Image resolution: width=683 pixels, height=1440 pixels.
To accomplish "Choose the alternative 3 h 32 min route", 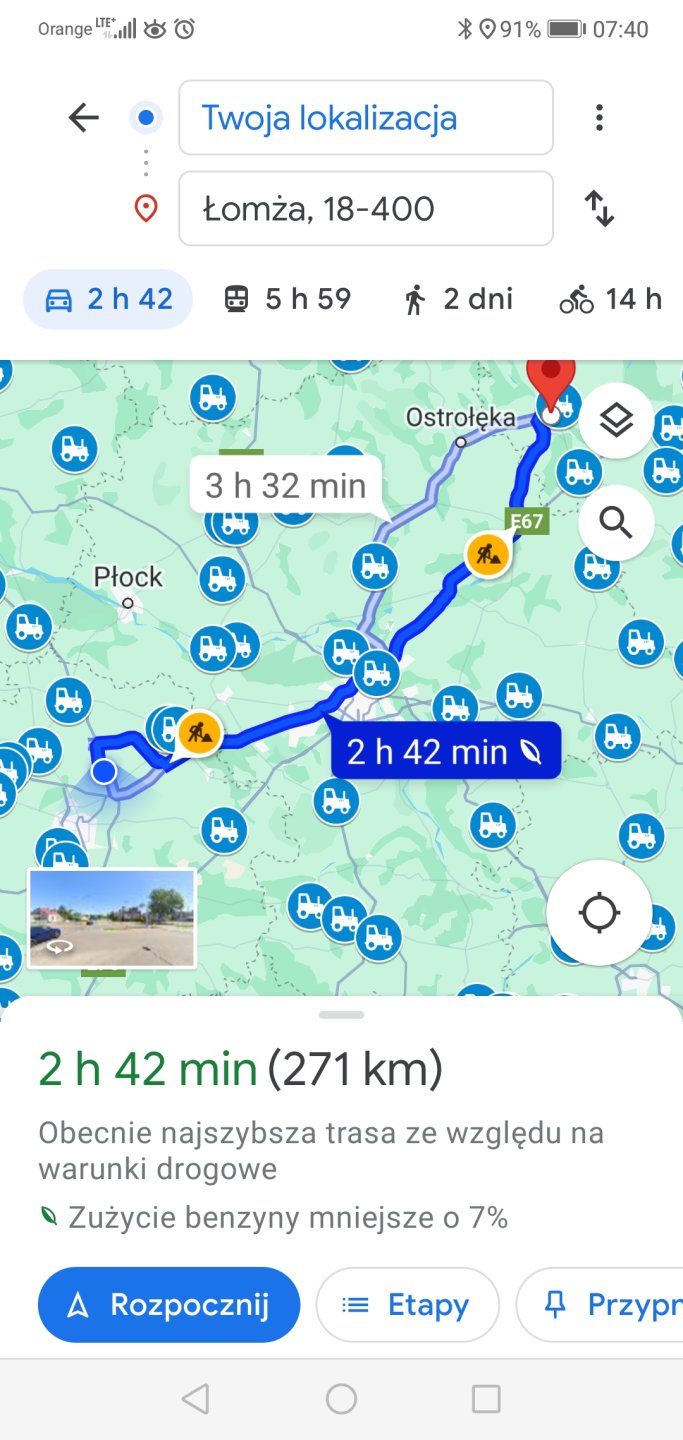I will pyautogui.click(x=286, y=486).
